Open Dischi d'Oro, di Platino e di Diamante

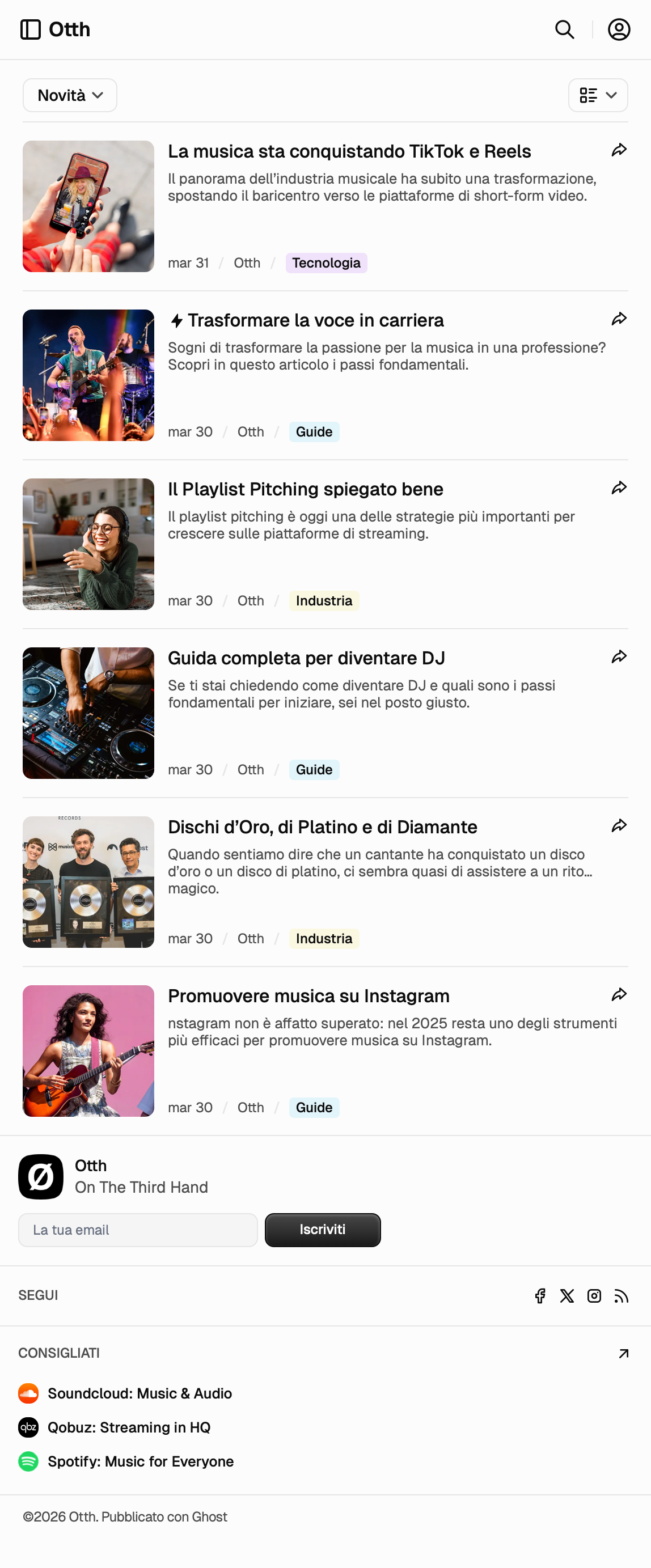pos(322,827)
